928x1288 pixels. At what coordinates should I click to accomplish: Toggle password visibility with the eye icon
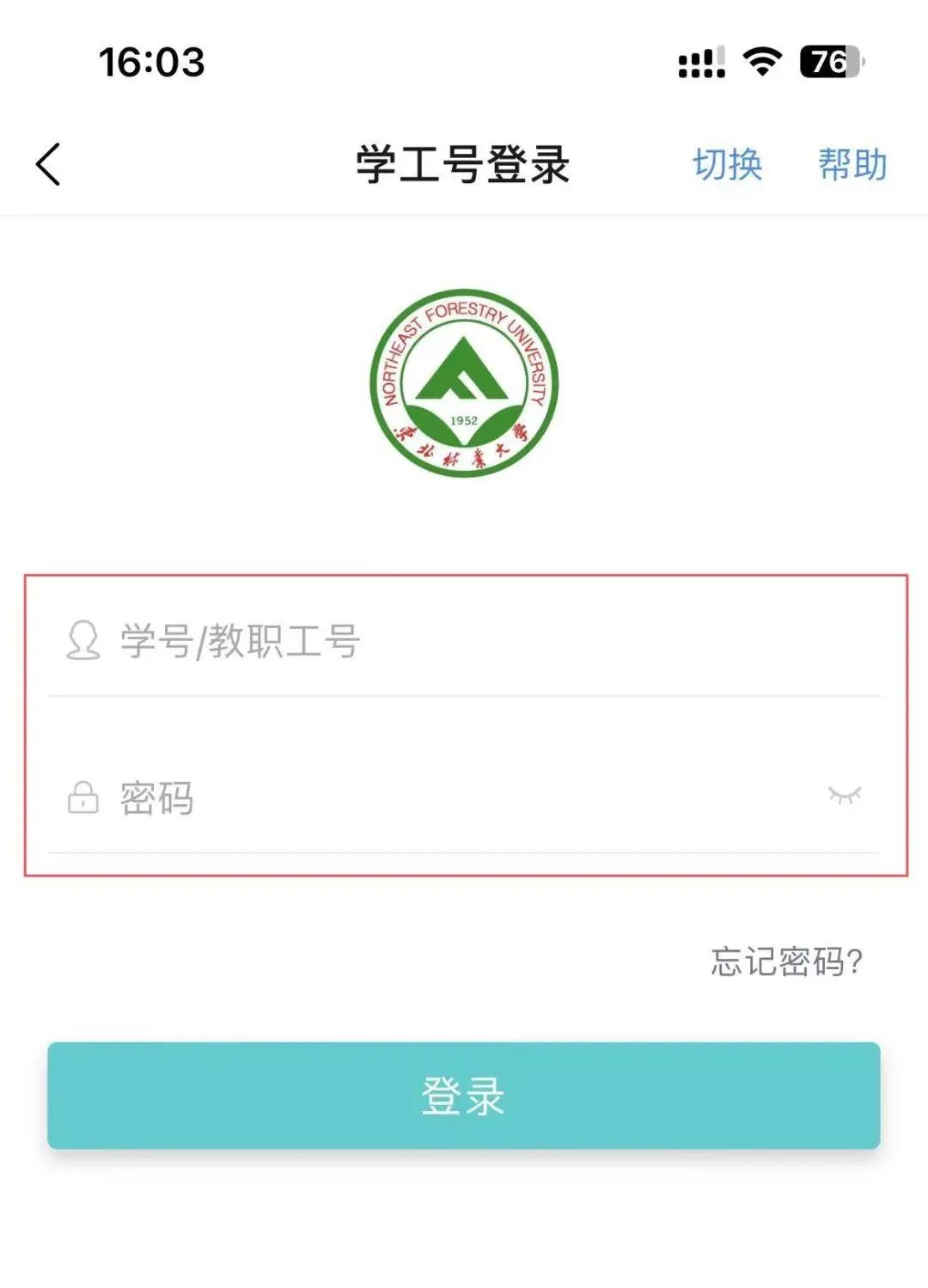point(844,795)
